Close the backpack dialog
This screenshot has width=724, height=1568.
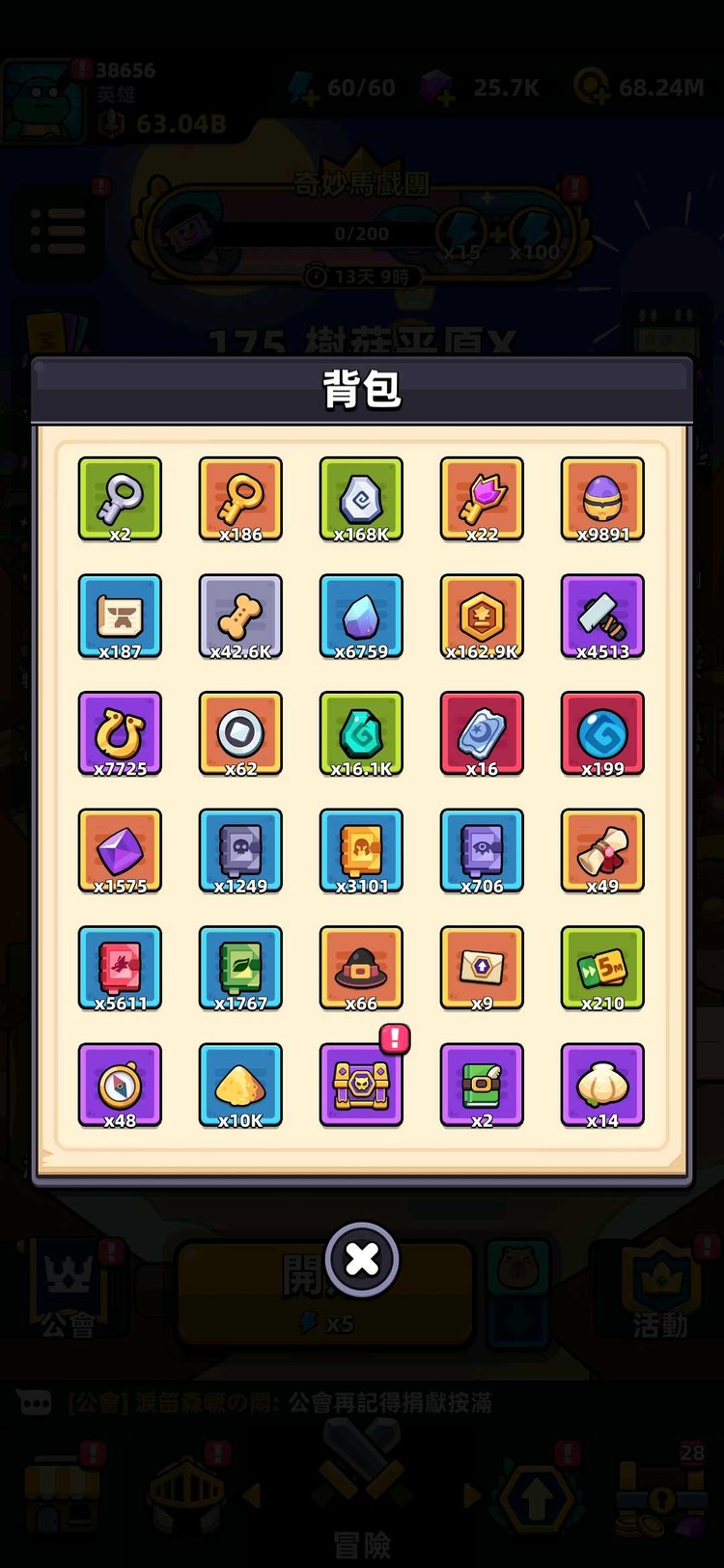(x=362, y=1258)
